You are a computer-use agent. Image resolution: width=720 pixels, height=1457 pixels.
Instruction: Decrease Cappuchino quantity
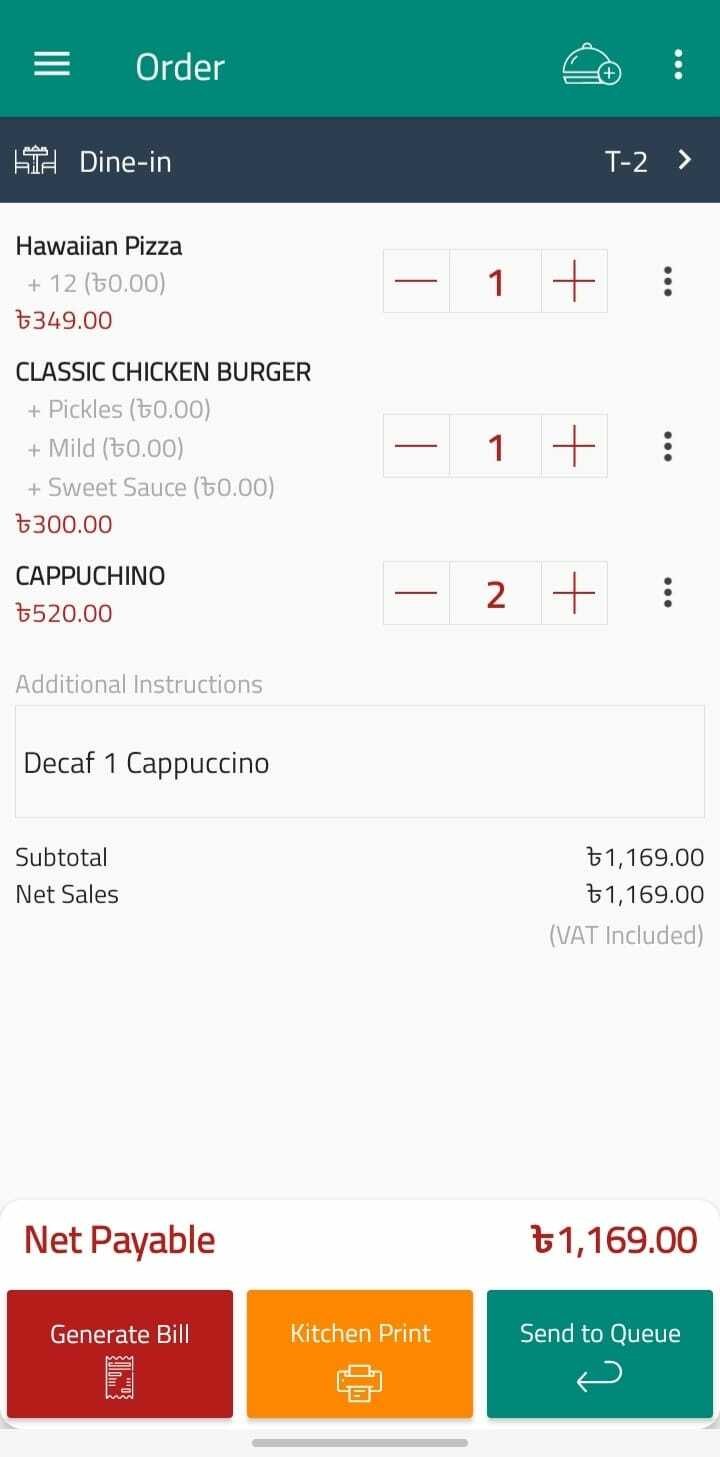coord(416,593)
